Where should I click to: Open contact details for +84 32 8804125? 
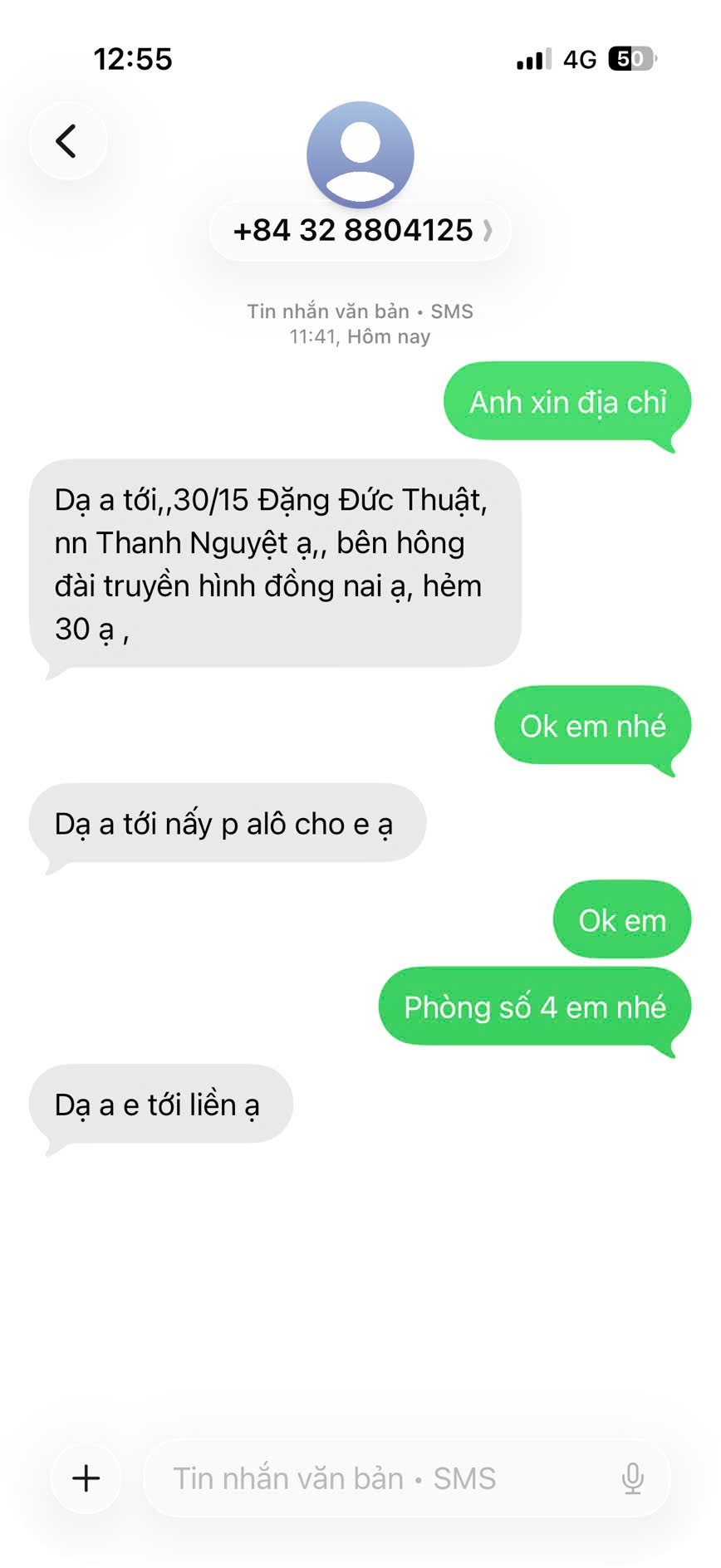click(x=360, y=231)
